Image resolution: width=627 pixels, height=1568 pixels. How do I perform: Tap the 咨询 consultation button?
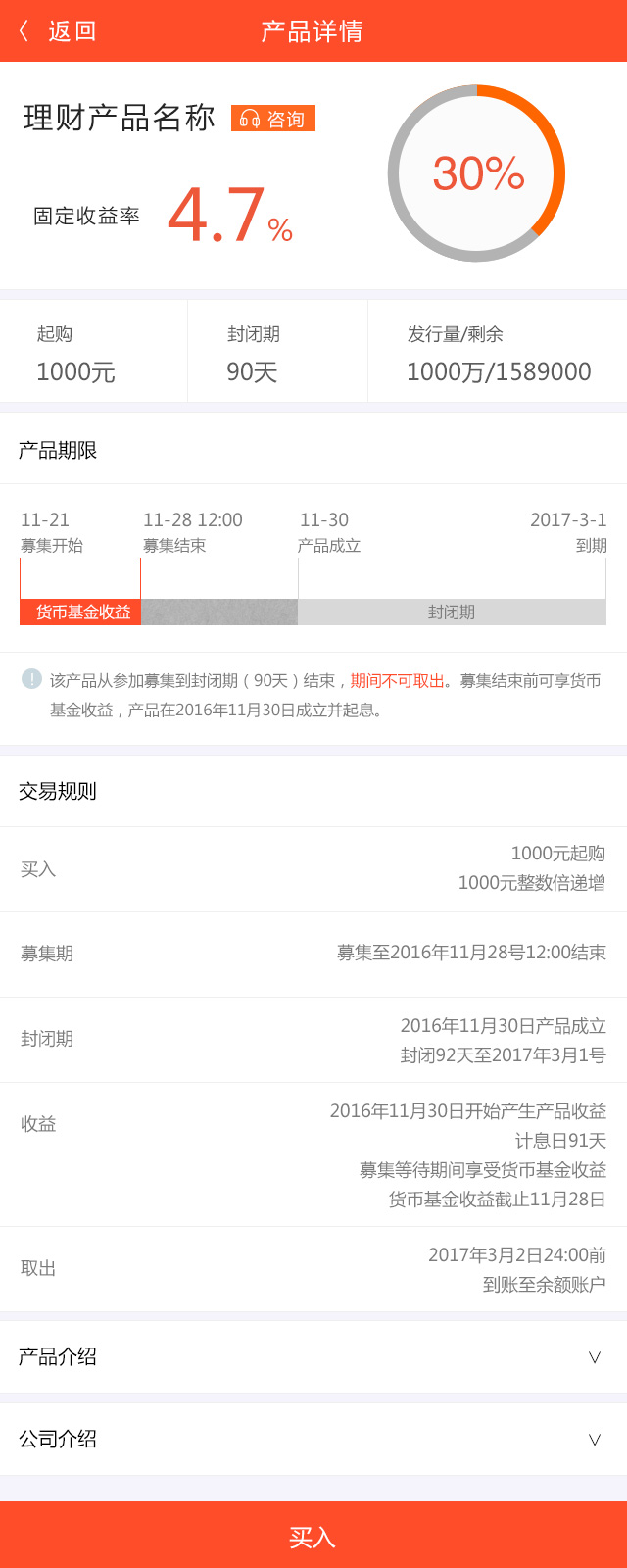pos(273,119)
